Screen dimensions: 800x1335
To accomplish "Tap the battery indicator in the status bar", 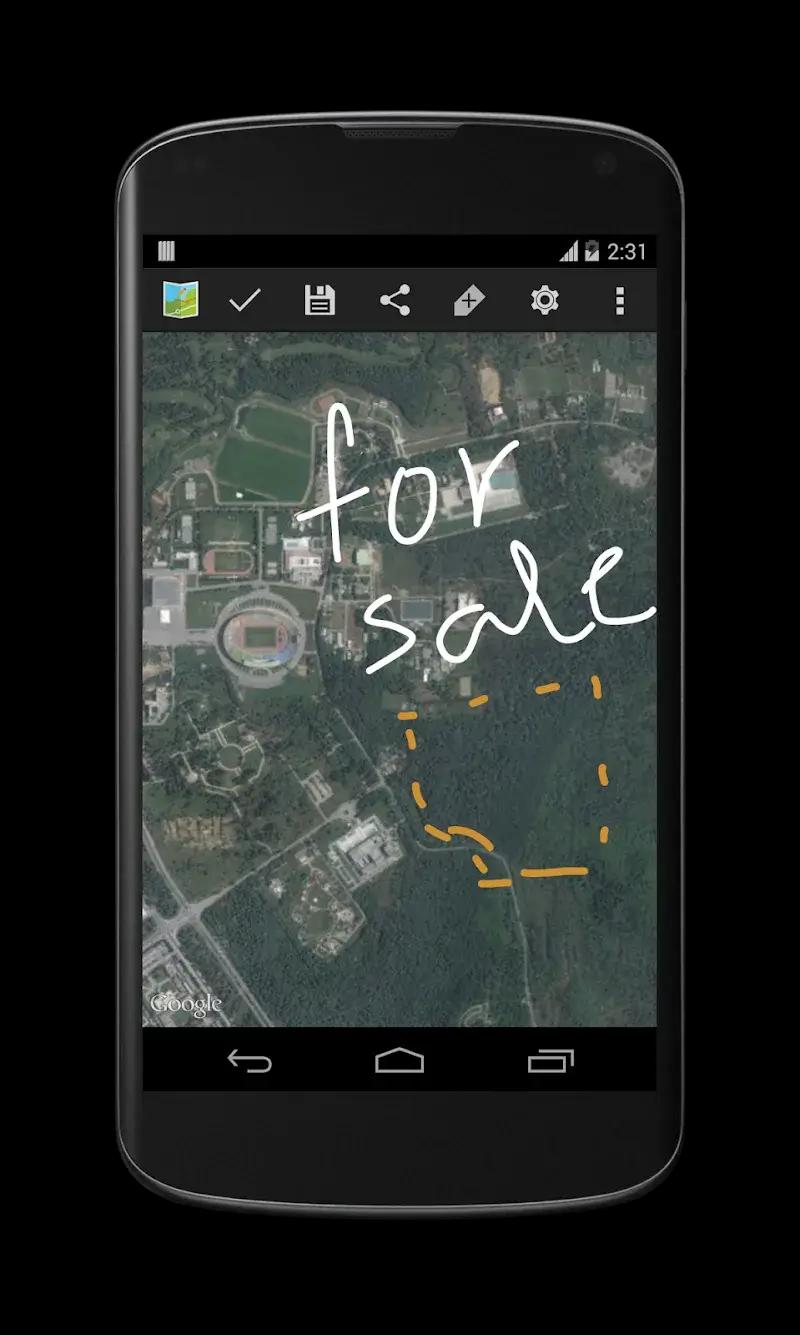I will coord(592,250).
